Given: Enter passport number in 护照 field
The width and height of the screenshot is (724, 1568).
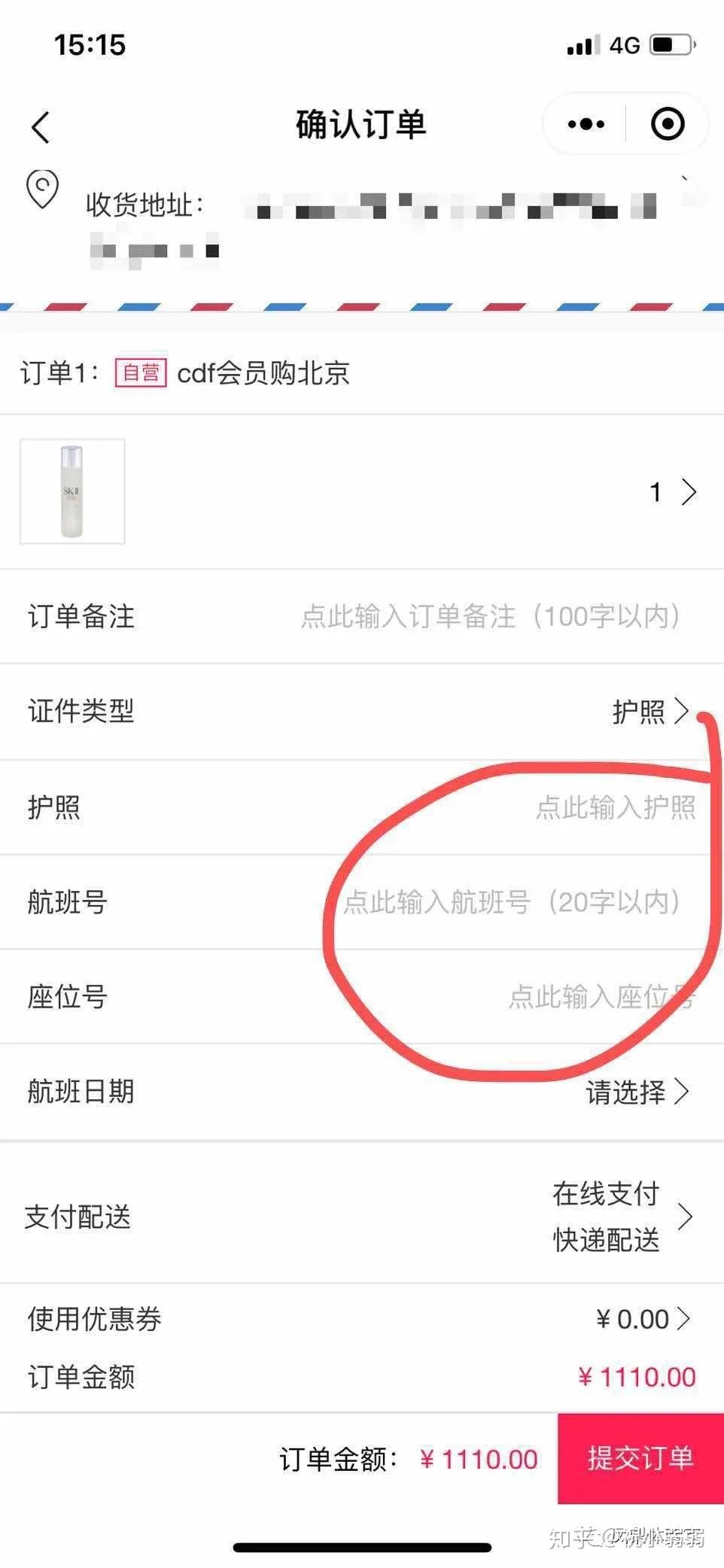Looking at the screenshot, I should [614, 807].
